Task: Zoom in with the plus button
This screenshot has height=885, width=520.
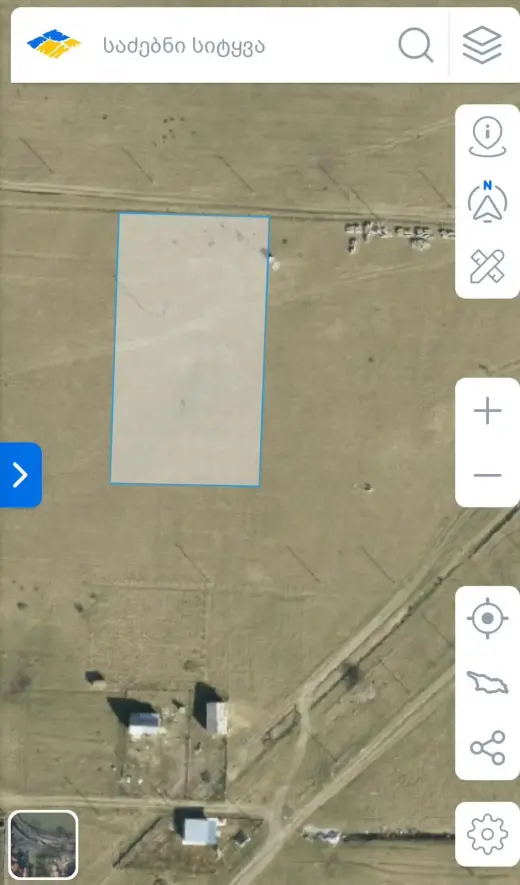Action: pos(487,410)
